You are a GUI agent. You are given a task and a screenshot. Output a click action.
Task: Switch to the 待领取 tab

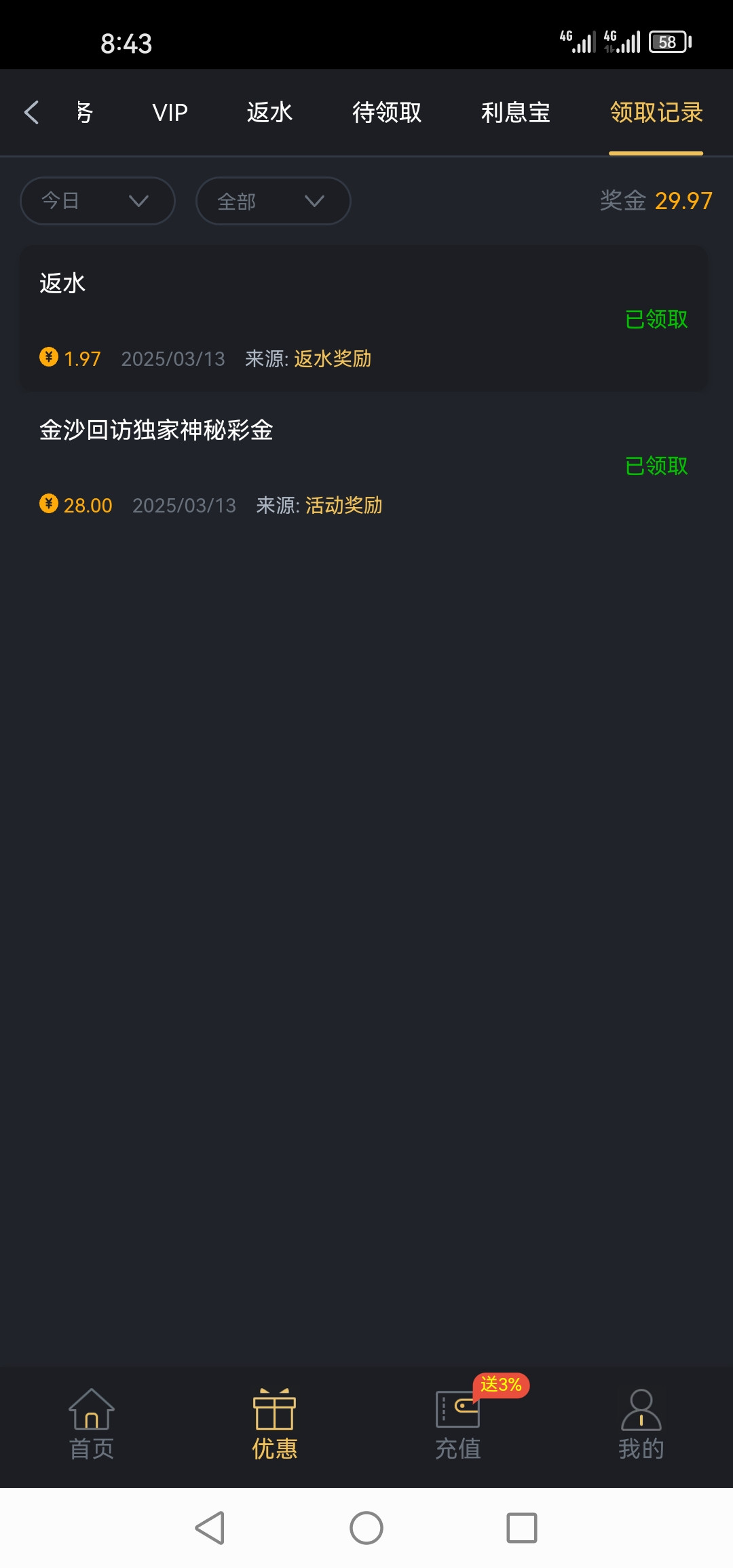387,113
